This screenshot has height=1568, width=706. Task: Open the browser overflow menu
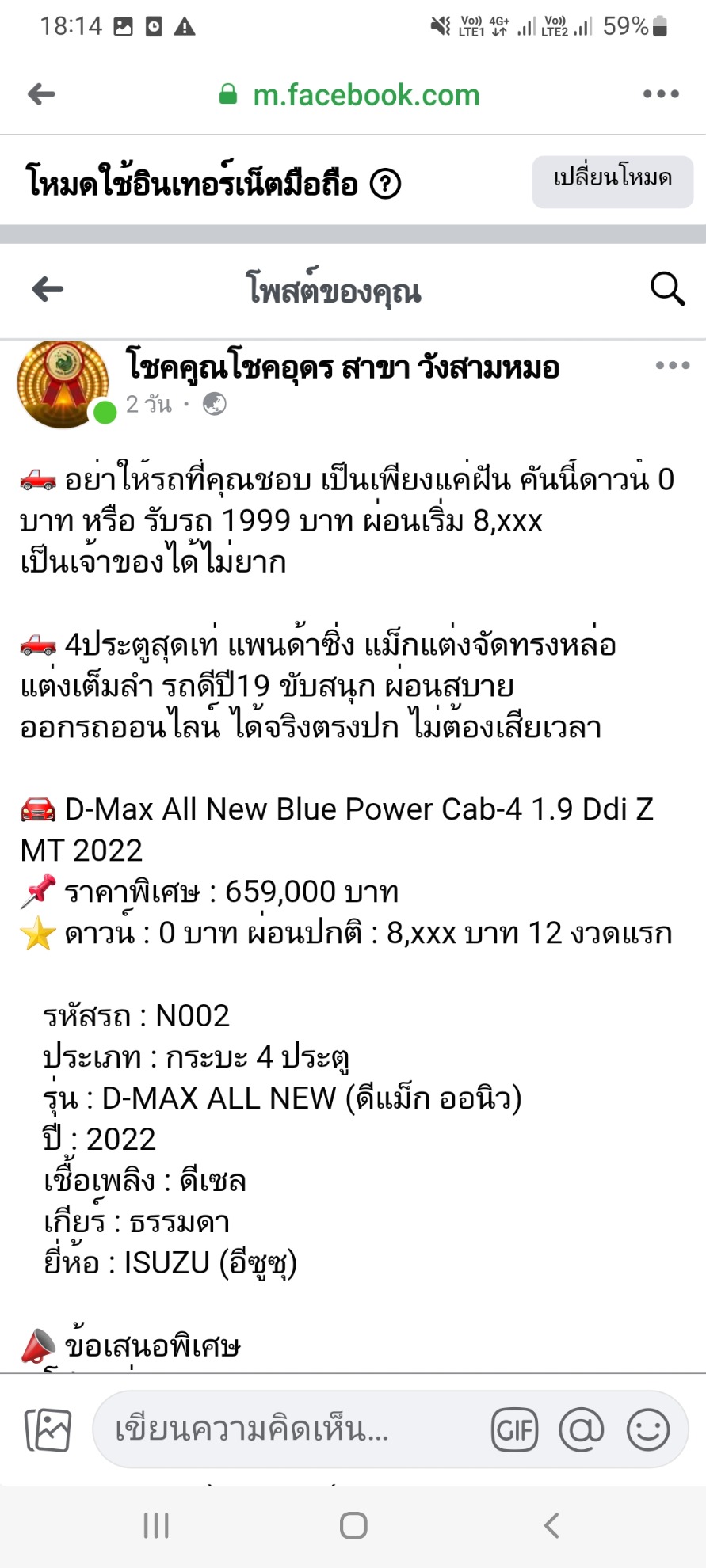point(661,94)
